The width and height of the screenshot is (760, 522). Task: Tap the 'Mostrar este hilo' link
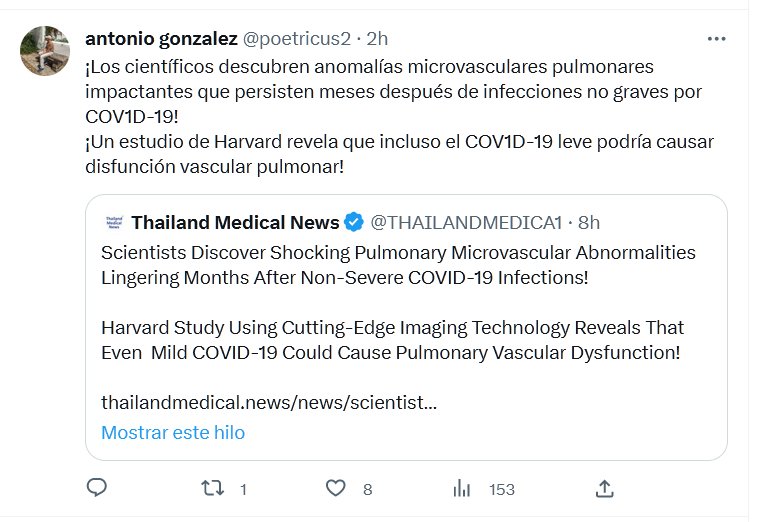pos(173,433)
